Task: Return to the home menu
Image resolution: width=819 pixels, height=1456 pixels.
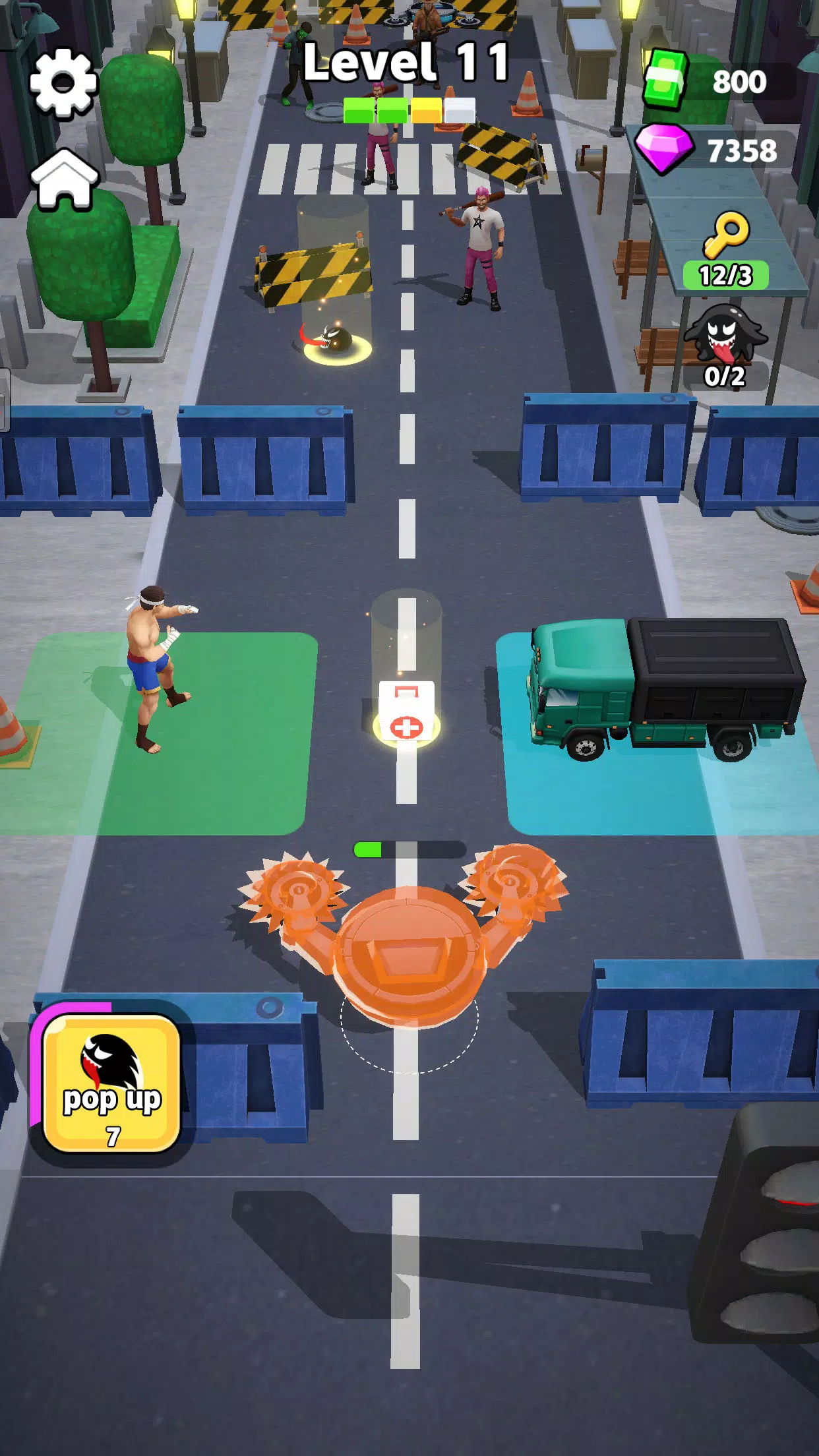Action: (x=65, y=179)
